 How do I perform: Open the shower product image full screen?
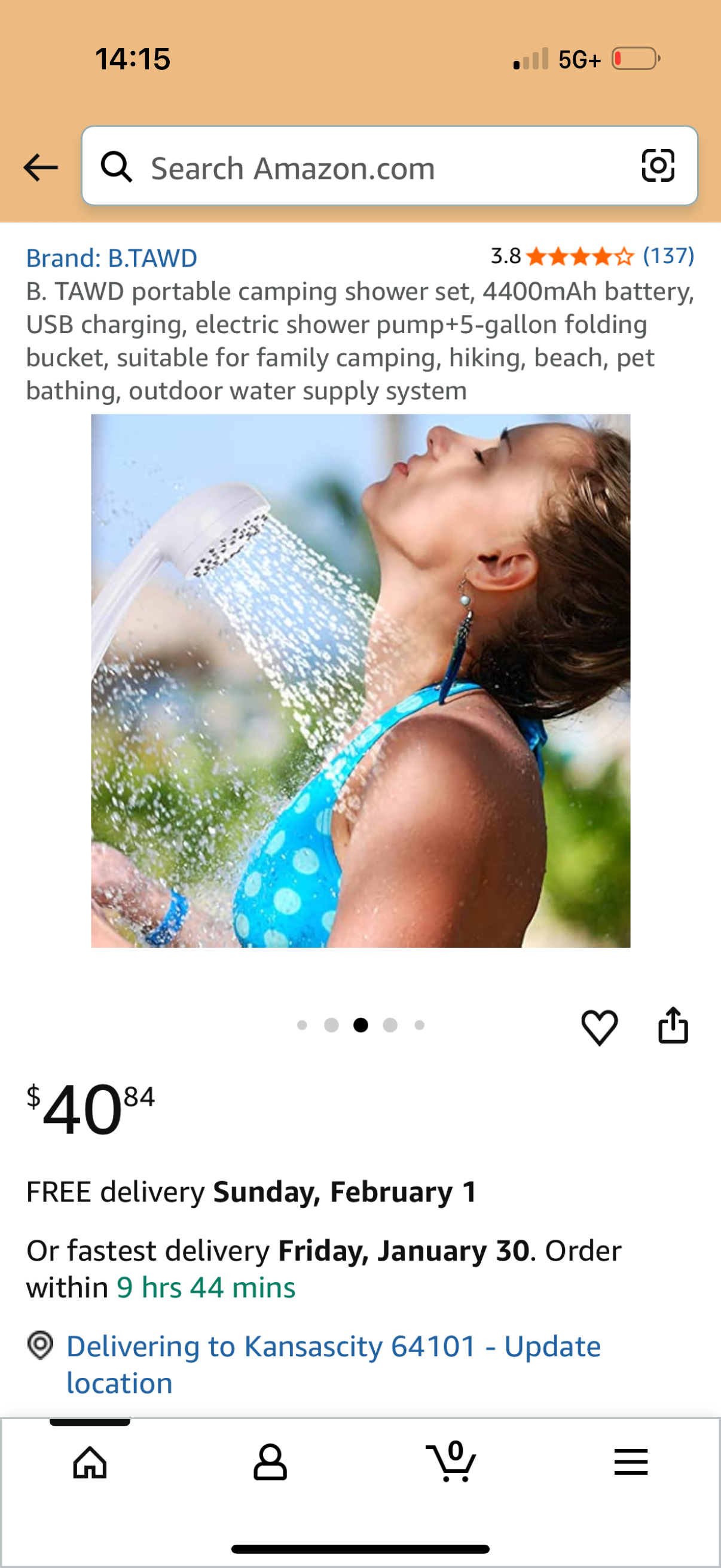pyautogui.click(x=360, y=680)
